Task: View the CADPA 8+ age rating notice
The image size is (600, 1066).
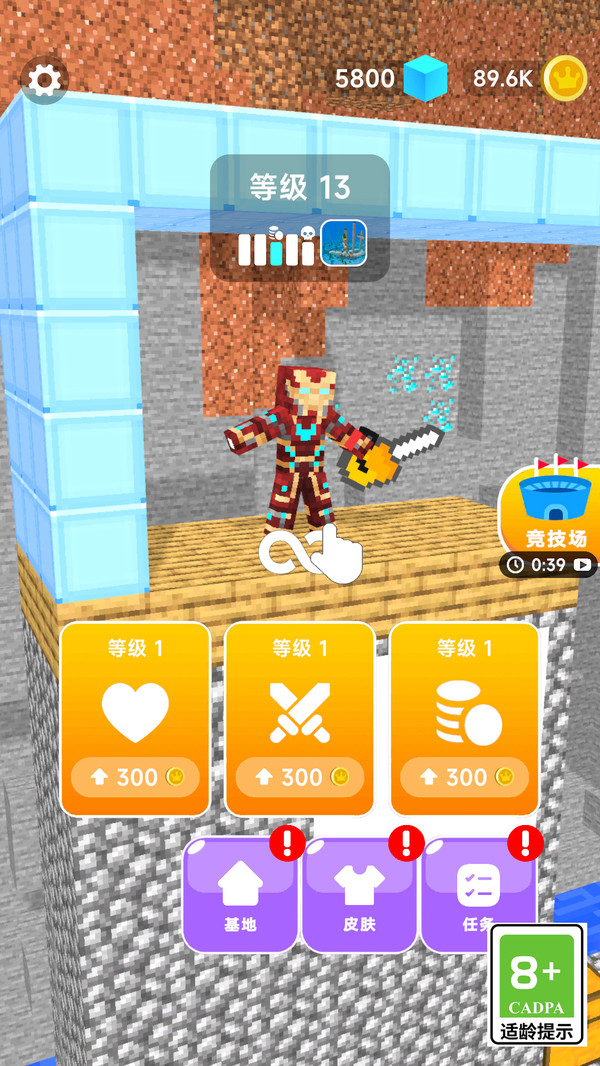Action: point(538,985)
